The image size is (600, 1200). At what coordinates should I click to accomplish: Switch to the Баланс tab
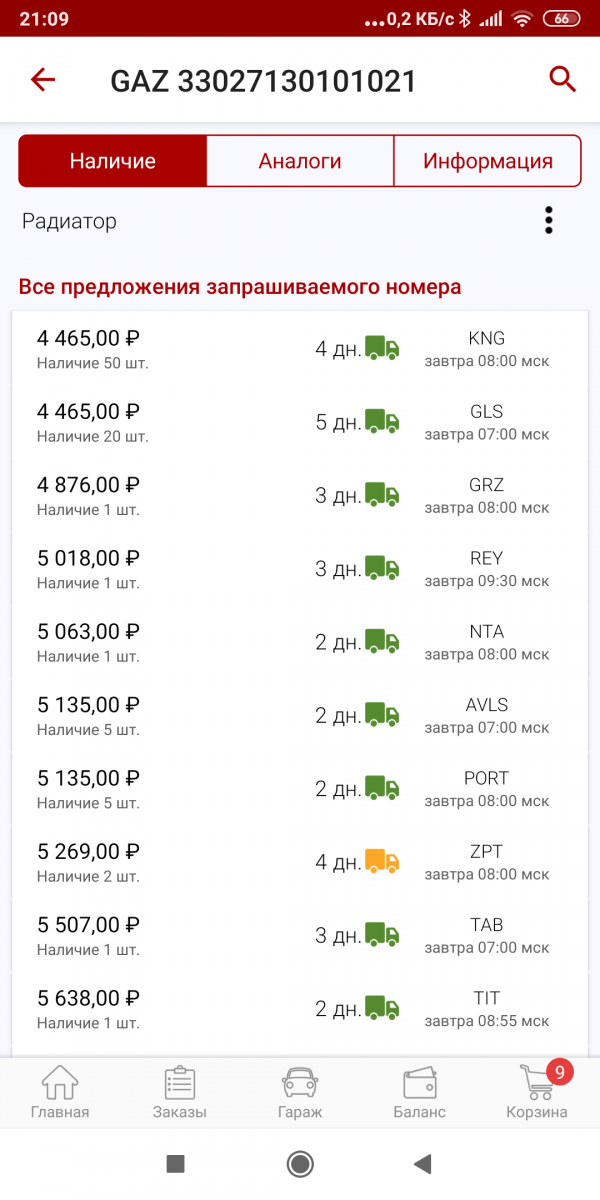(x=420, y=1092)
